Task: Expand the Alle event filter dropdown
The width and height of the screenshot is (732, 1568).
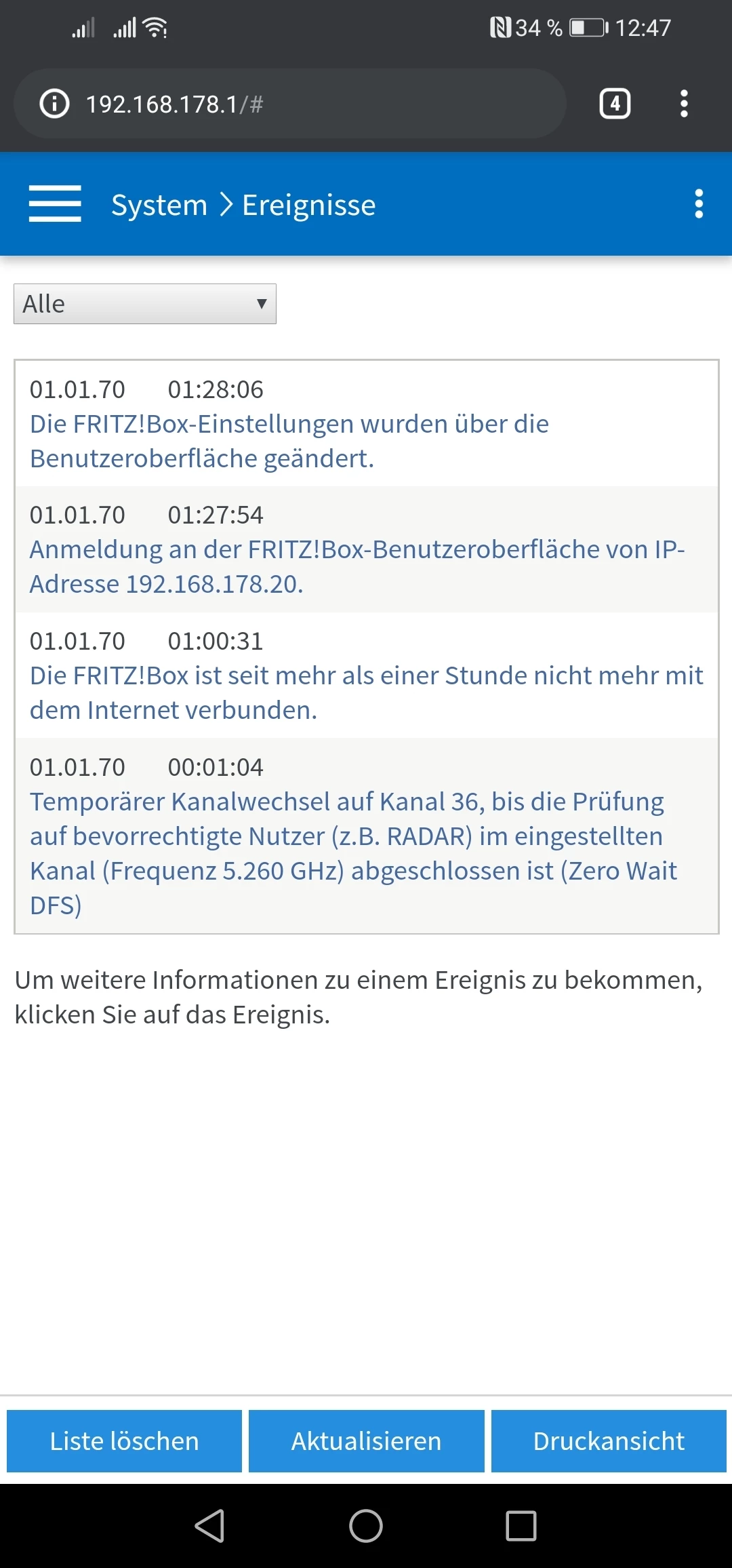Action: click(145, 304)
